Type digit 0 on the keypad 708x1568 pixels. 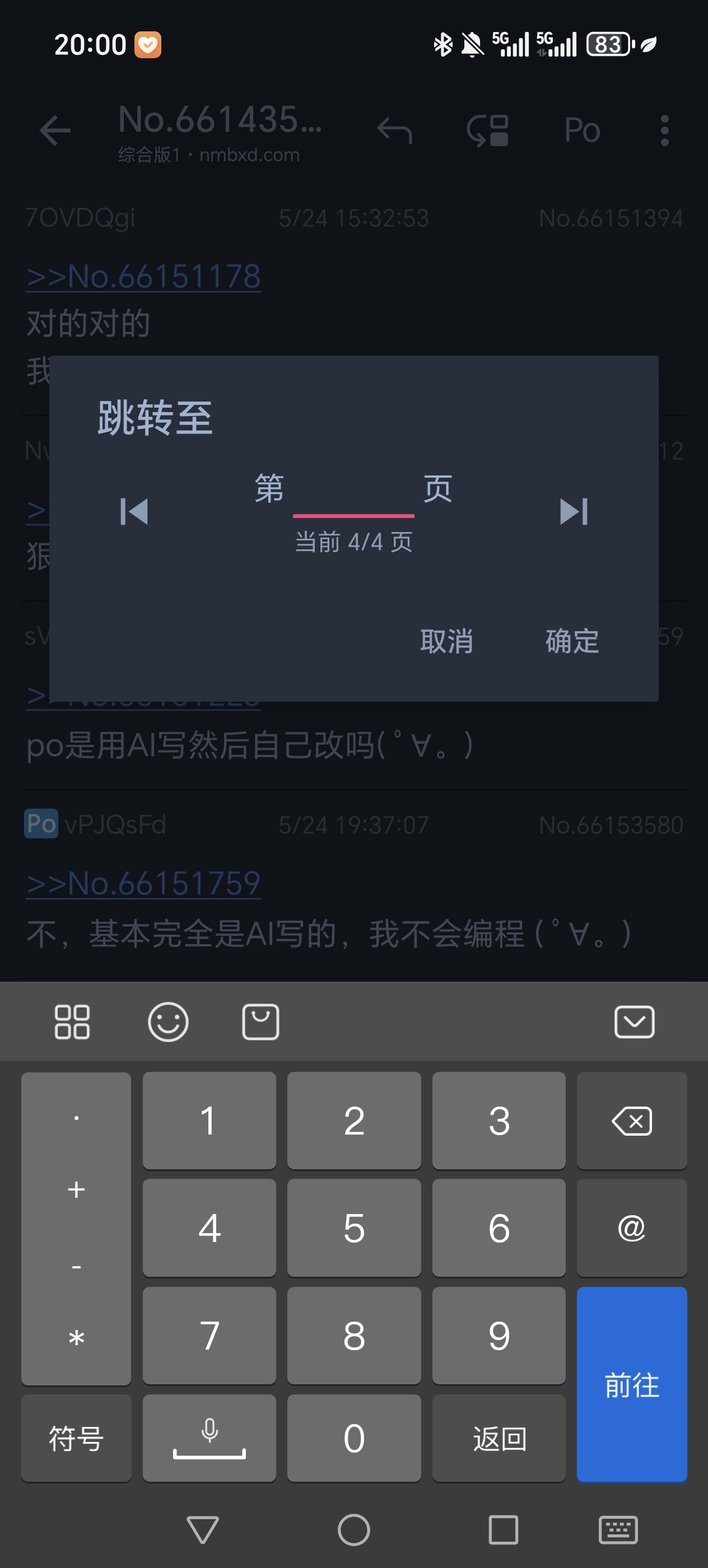click(353, 1438)
